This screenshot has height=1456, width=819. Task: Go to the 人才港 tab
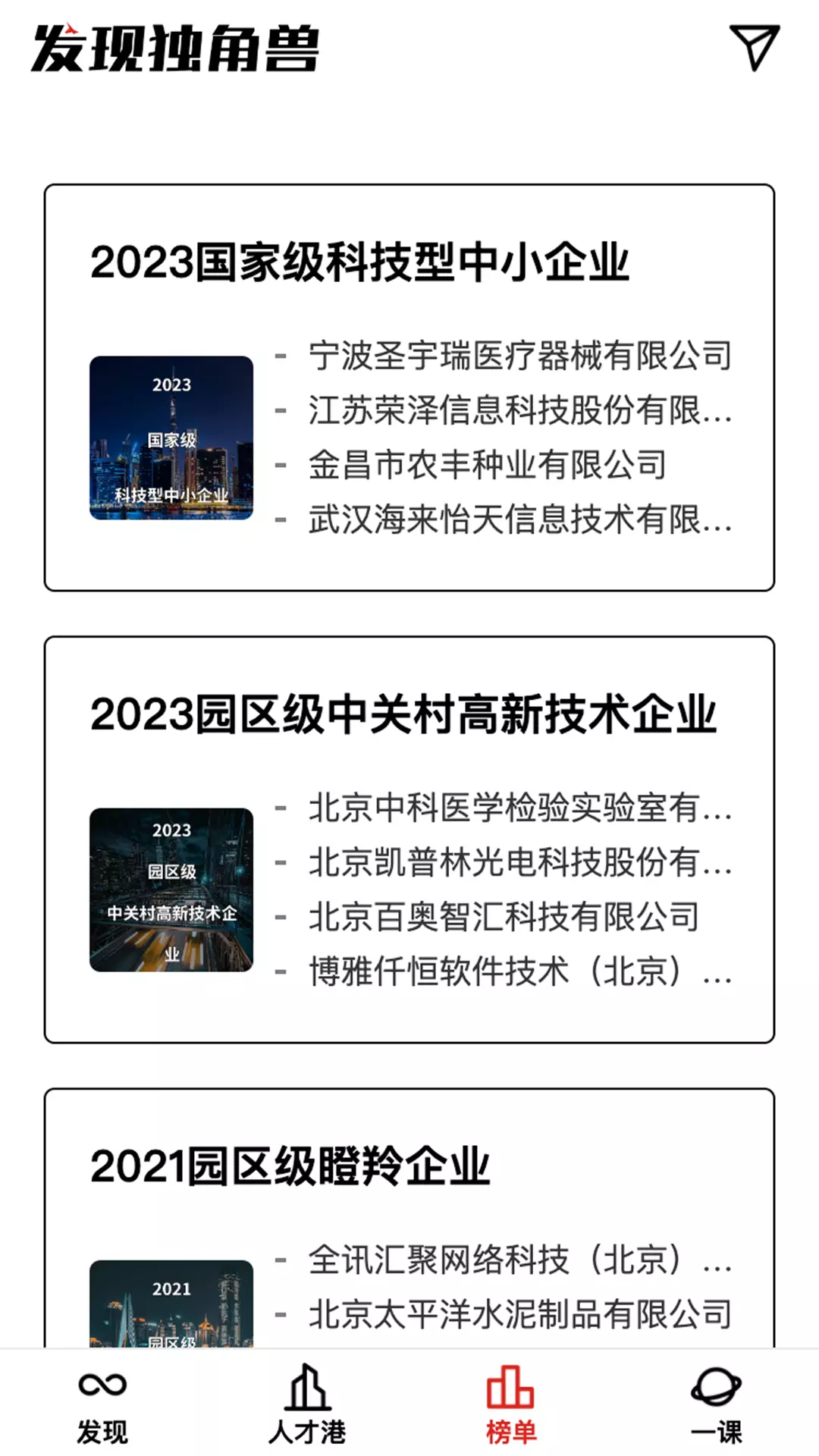coord(307,1405)
